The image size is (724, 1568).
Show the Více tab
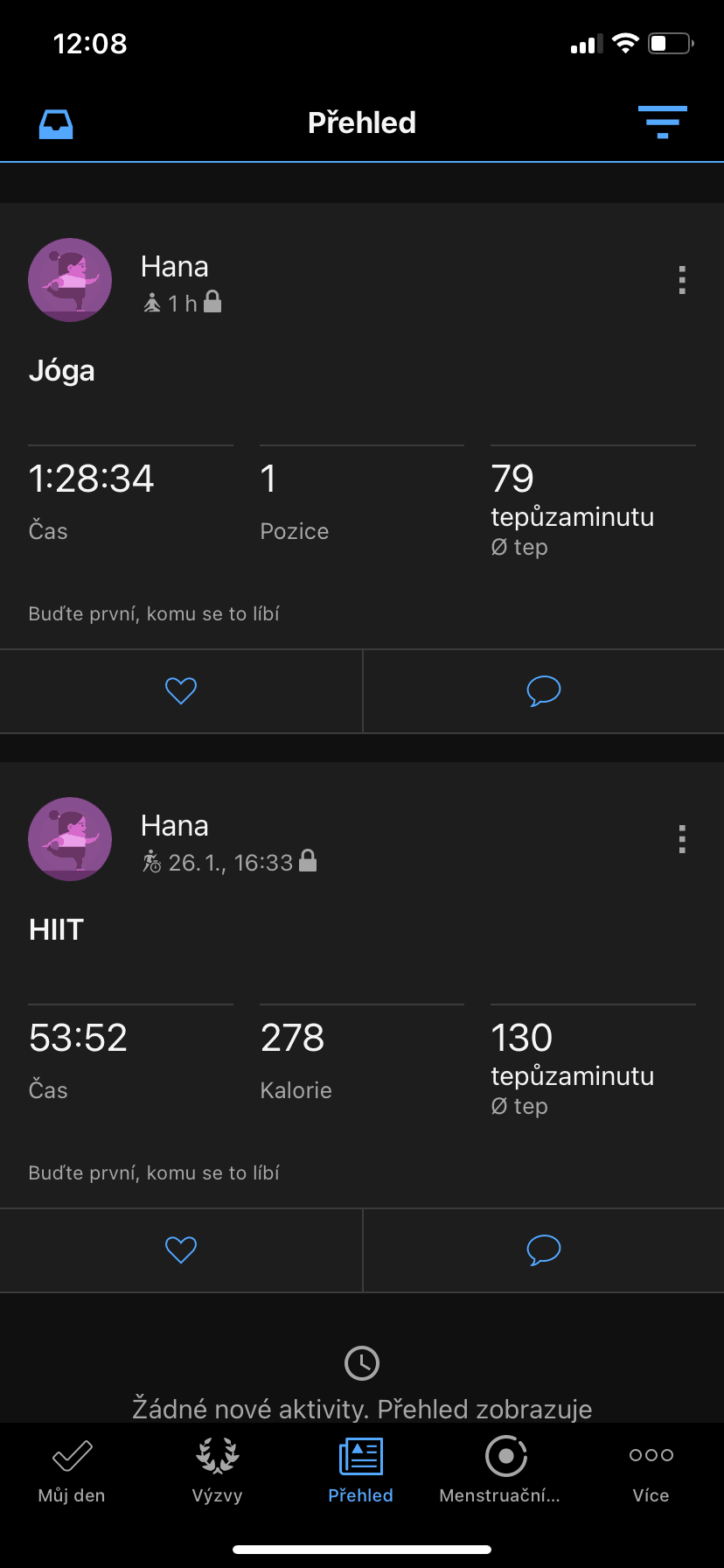coord(651,1470)
